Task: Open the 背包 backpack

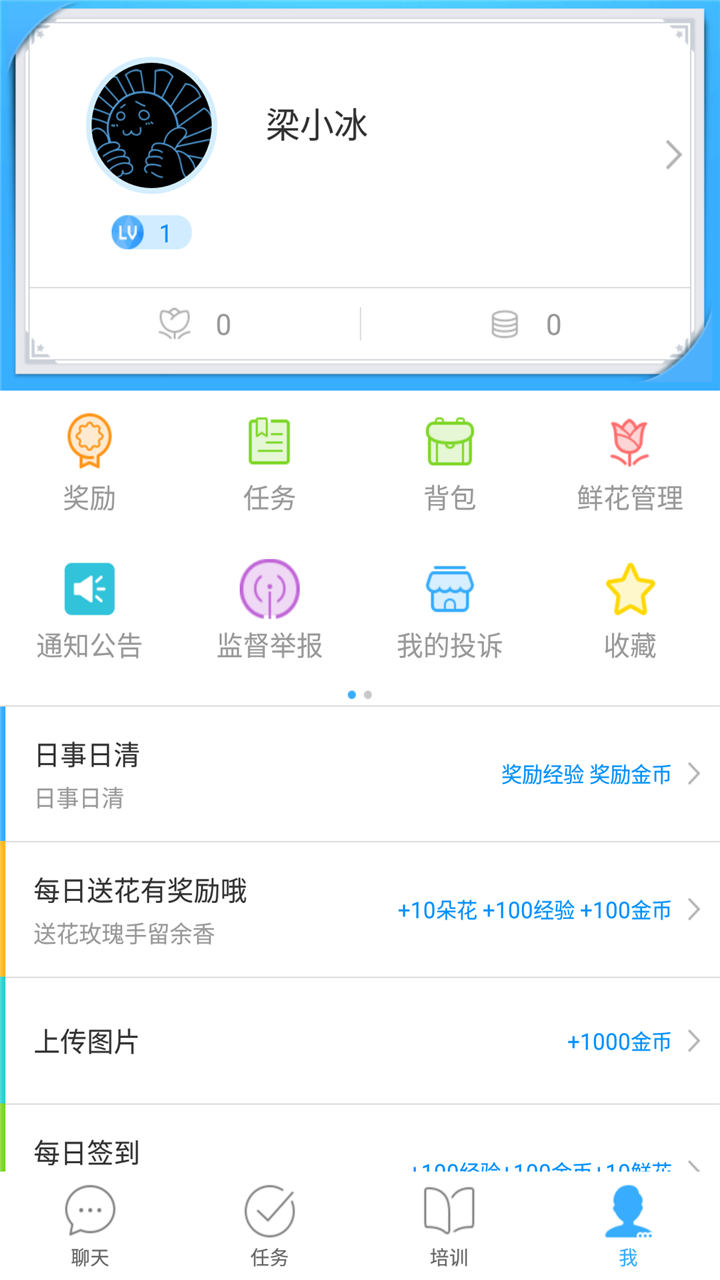Action: (450, 463)
